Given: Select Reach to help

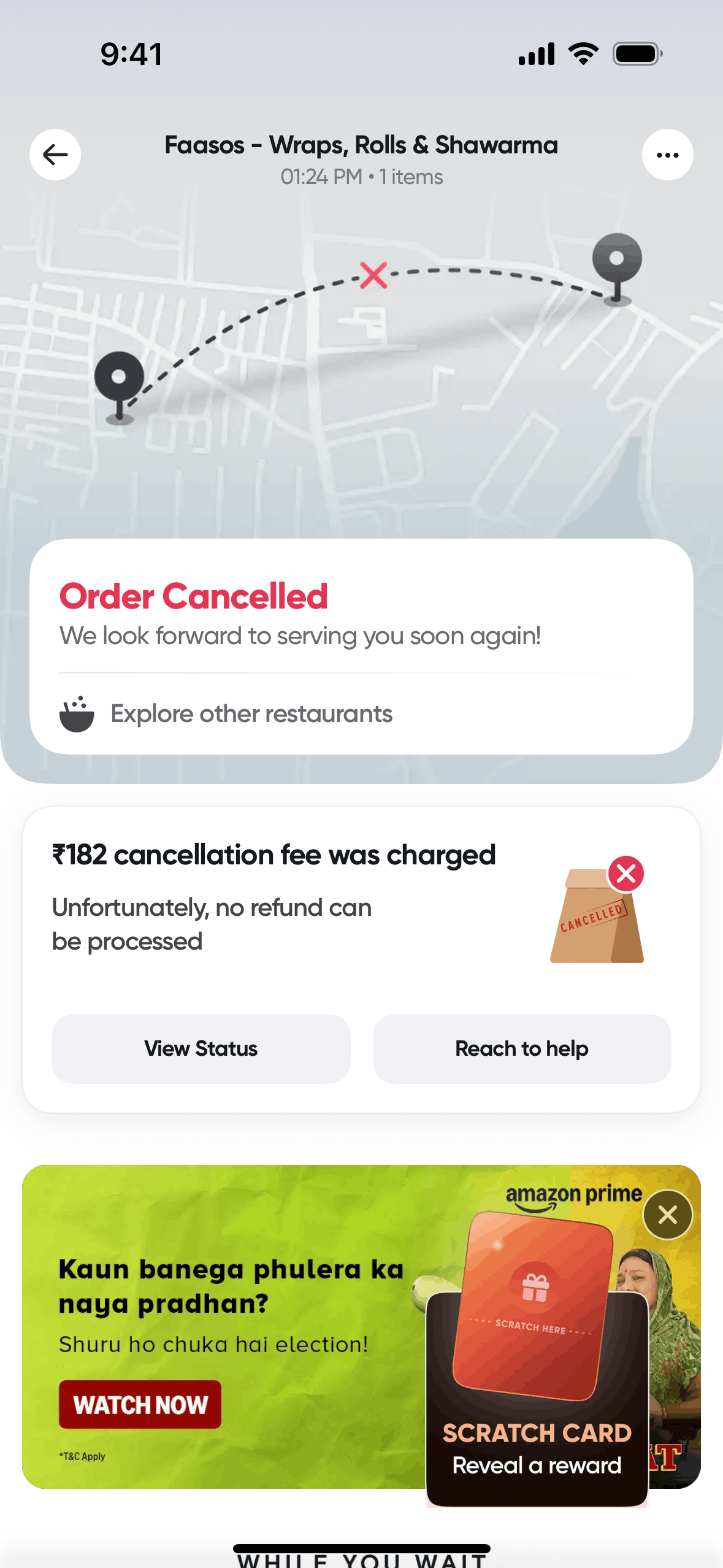Looking at the screenshot, I should tap(522, 1048).
